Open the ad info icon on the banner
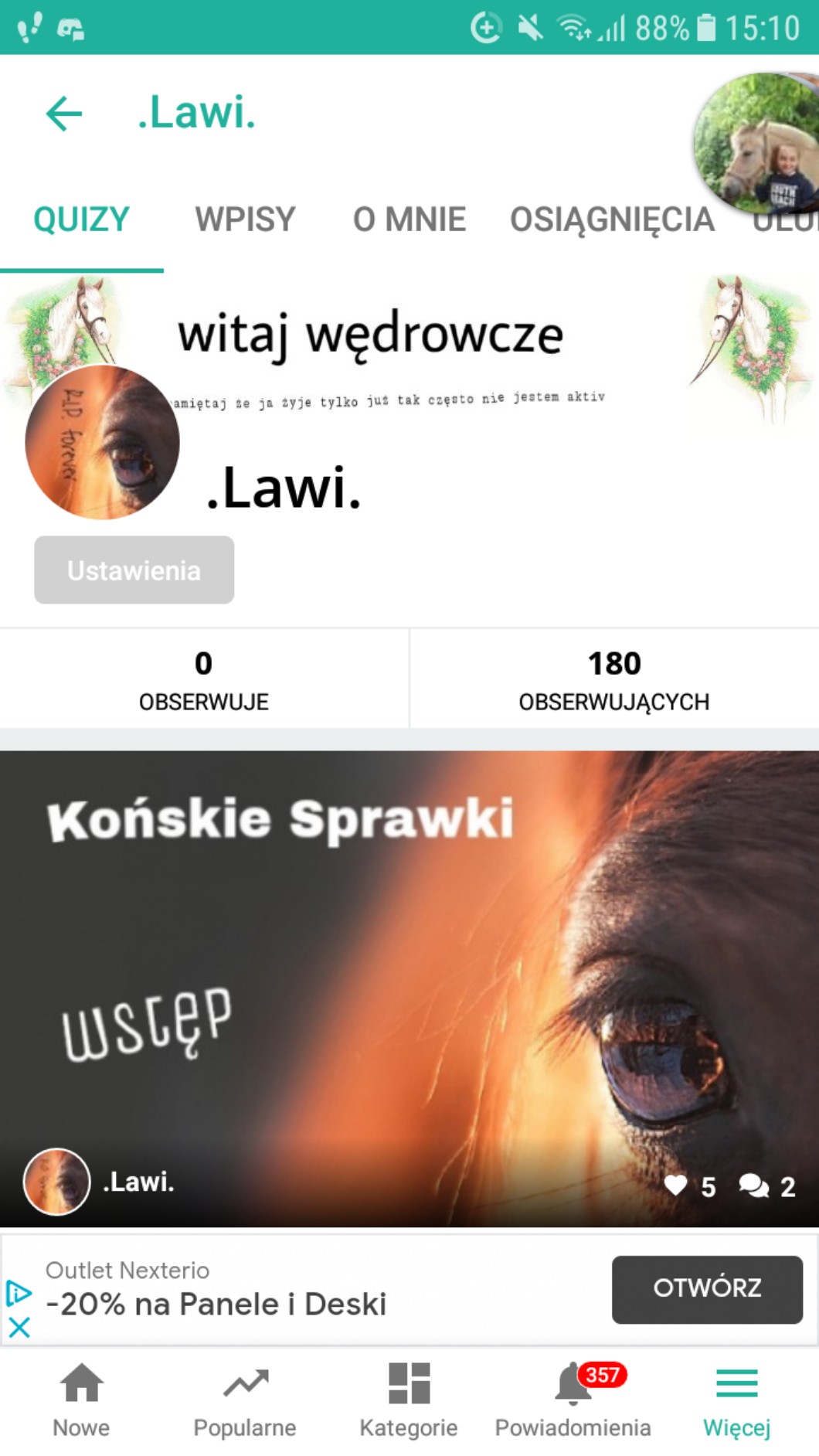This screenshot has width=819, height=1456. coord(19,1293)
